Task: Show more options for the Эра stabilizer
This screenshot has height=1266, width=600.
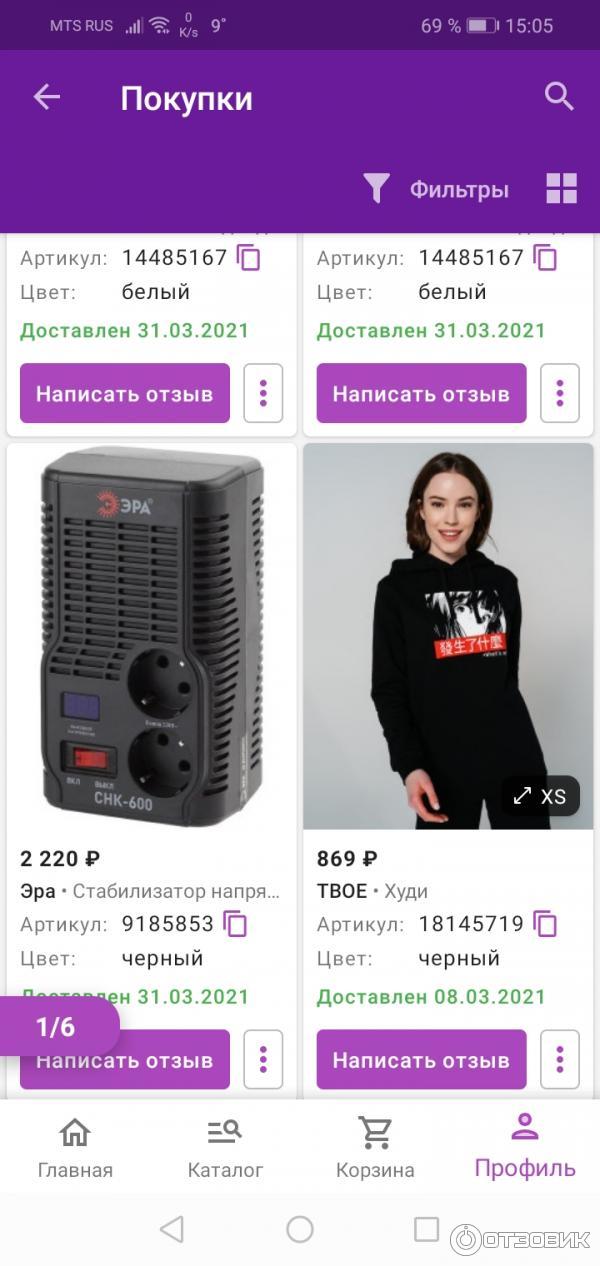Action: pos(263,1060)
